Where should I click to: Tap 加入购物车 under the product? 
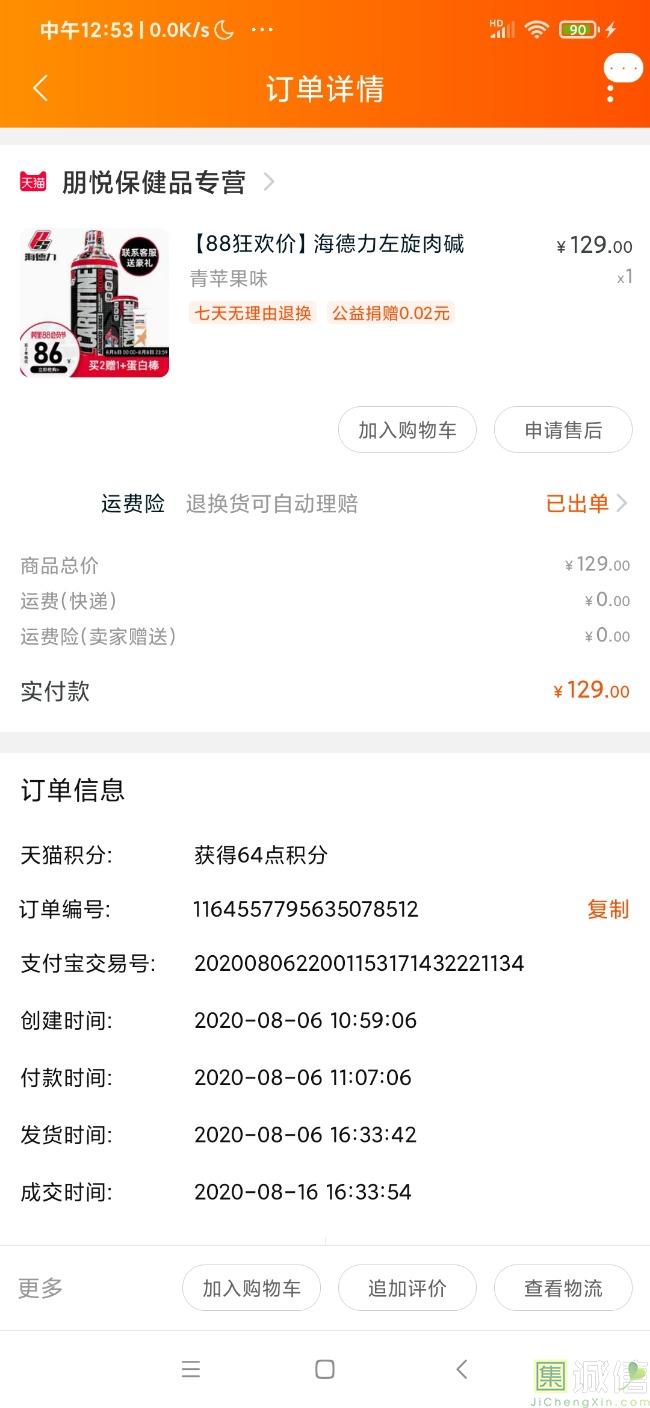(x=407, y=430)
